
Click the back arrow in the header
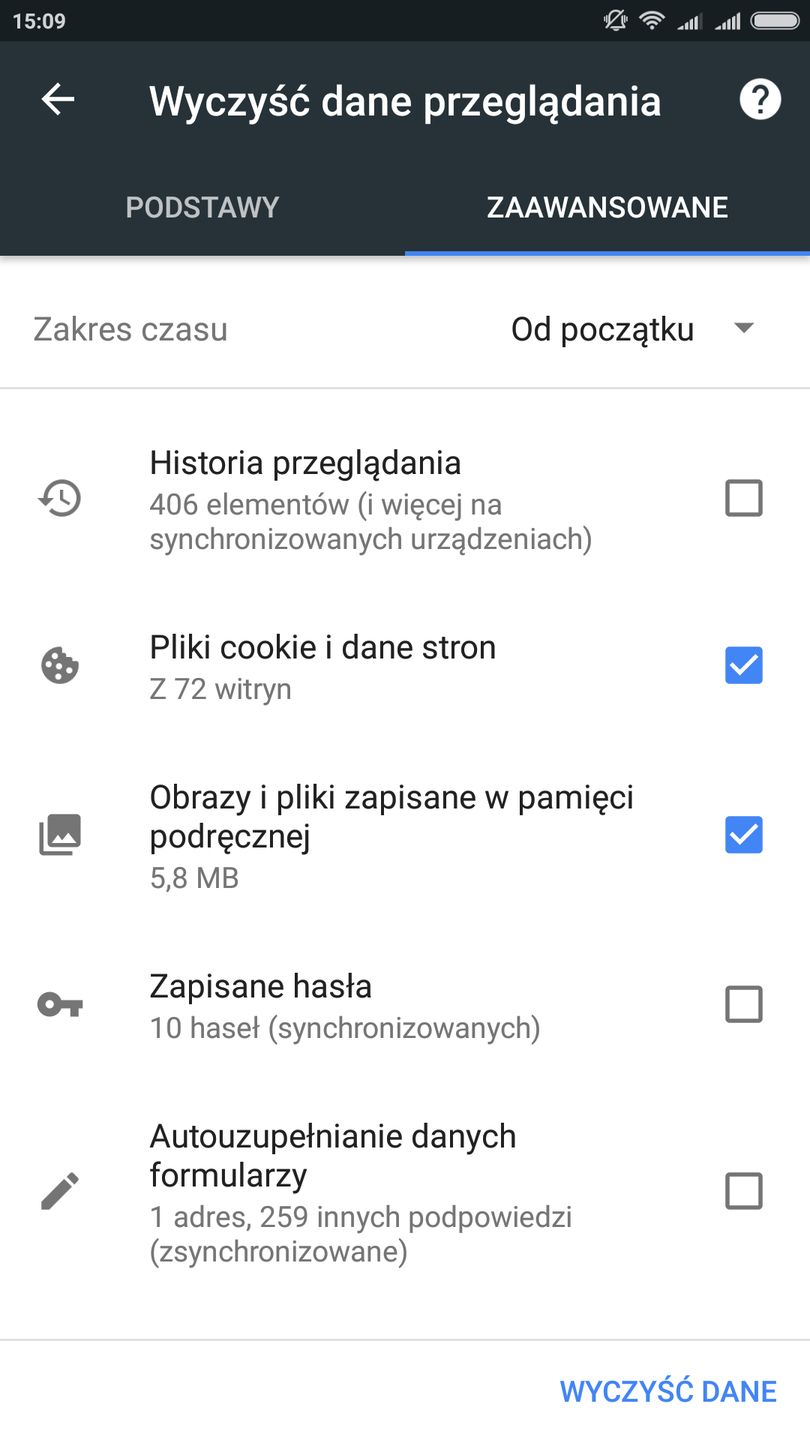pyautogui.click(x=57, y=100)
